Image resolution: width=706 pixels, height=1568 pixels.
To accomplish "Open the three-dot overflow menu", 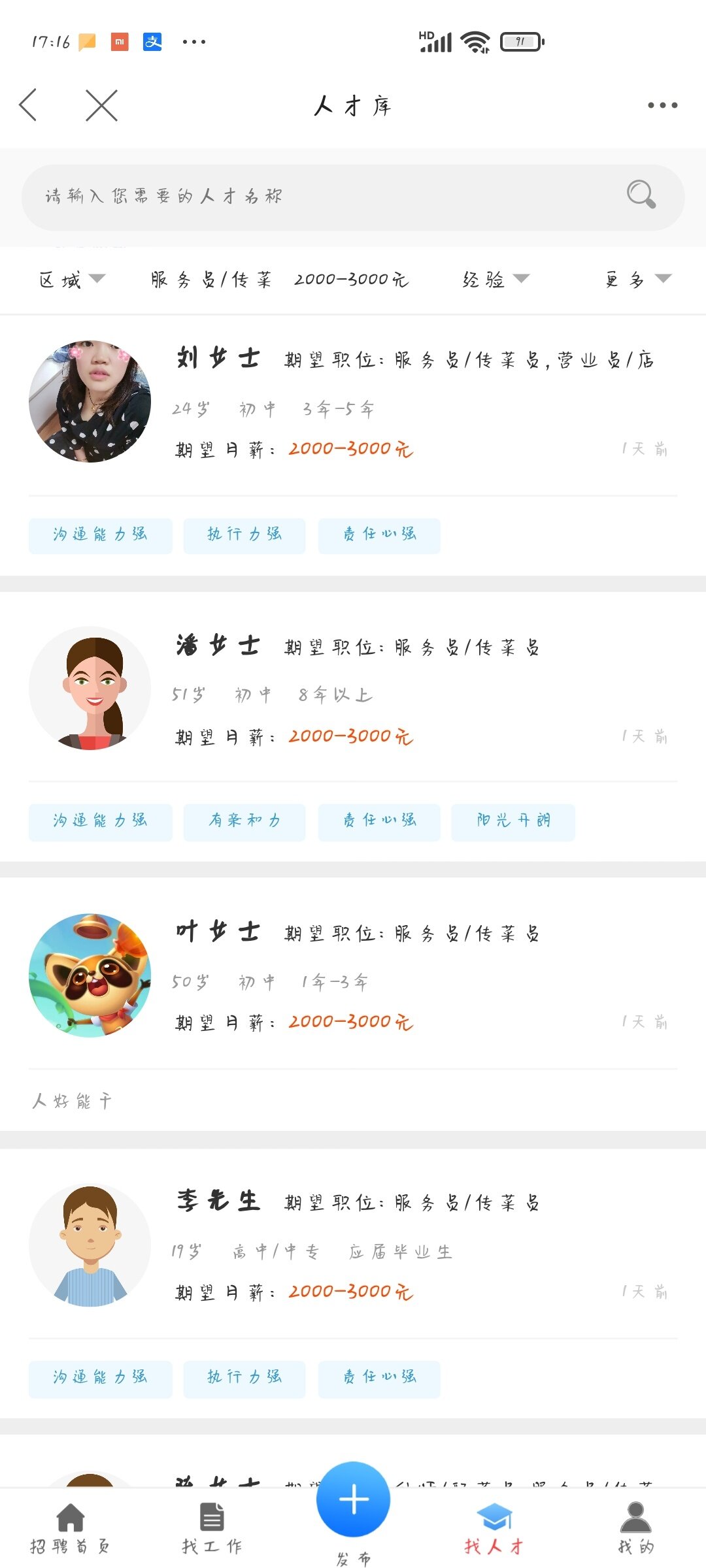I will pyautogui.click(x=662, y=105).
